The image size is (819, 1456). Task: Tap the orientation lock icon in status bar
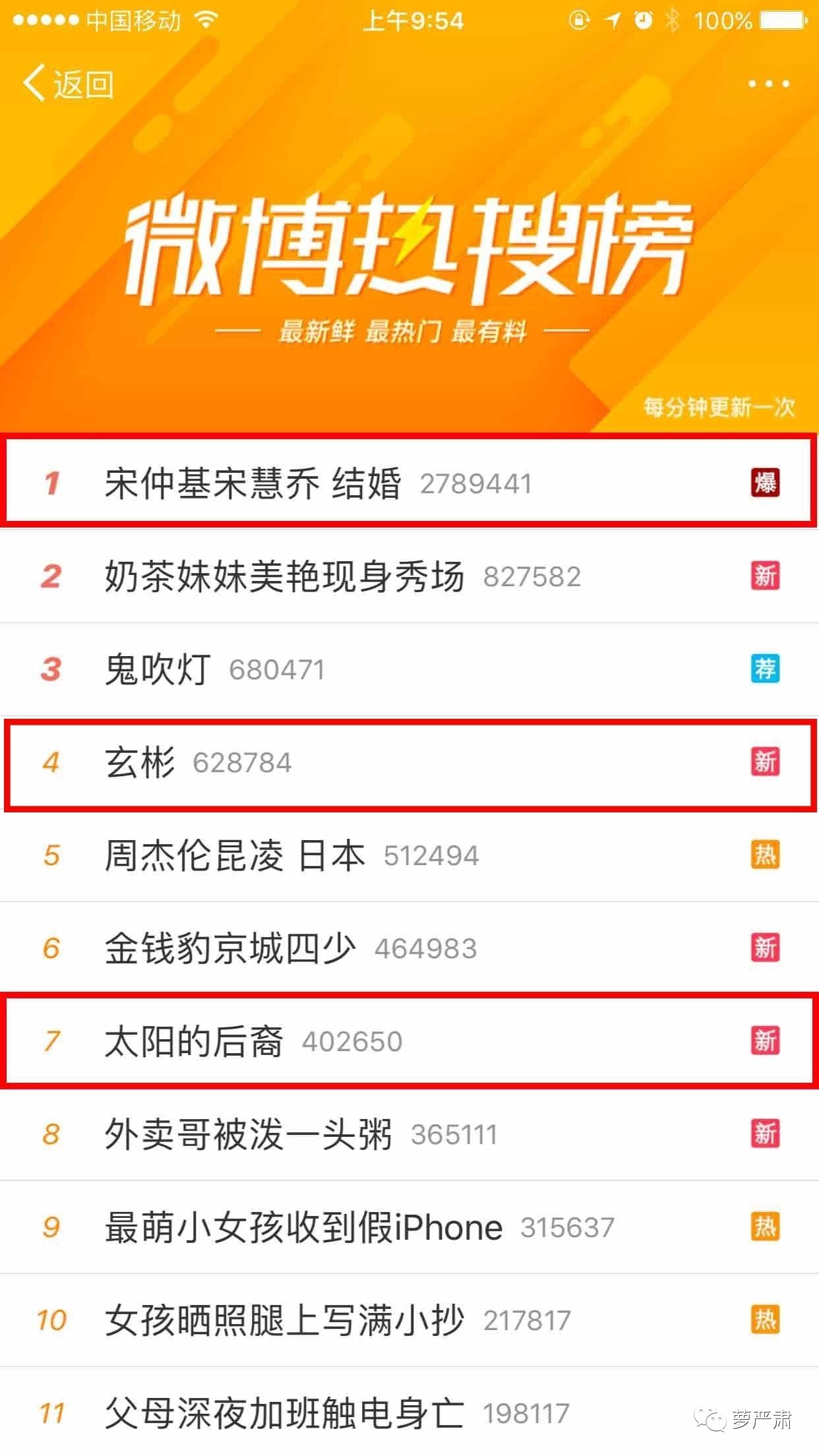point(580,20)
